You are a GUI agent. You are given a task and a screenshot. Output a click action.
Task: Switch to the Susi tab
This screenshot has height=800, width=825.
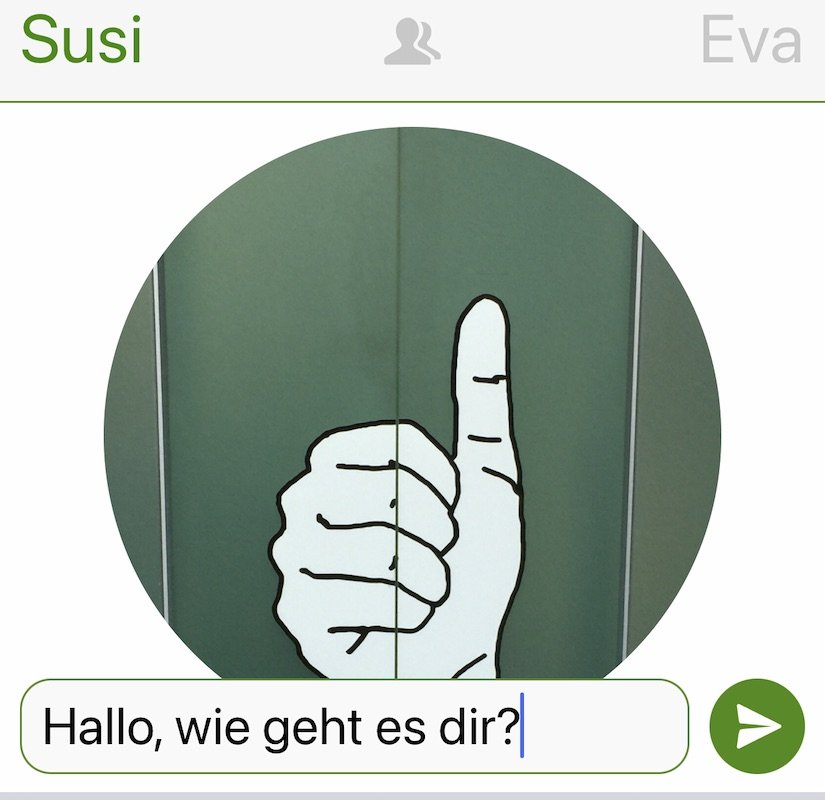point(81,41)
